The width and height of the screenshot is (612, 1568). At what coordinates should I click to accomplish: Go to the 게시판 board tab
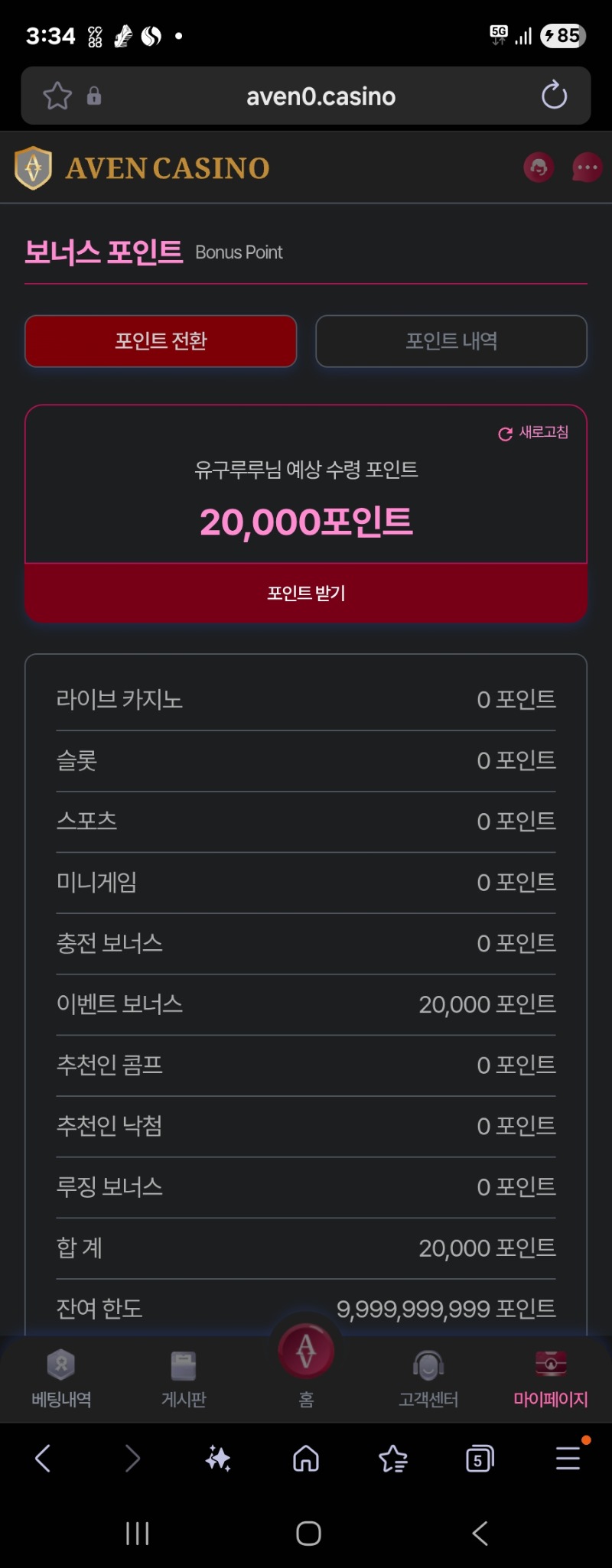coord(184,1378)
